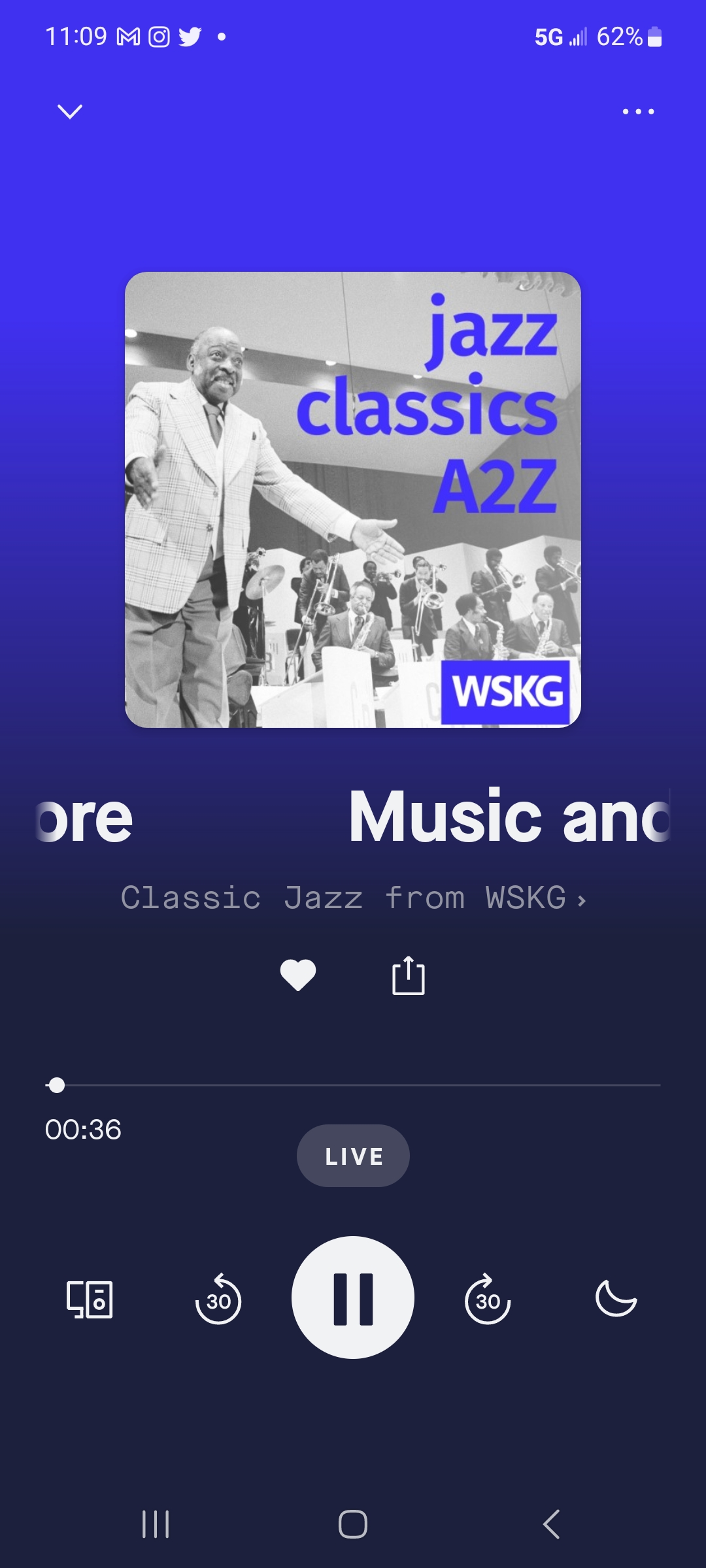Image resolution: width=706 pixels, height=1568 pixels.
Task: Share this station
Action: (409, 975)
